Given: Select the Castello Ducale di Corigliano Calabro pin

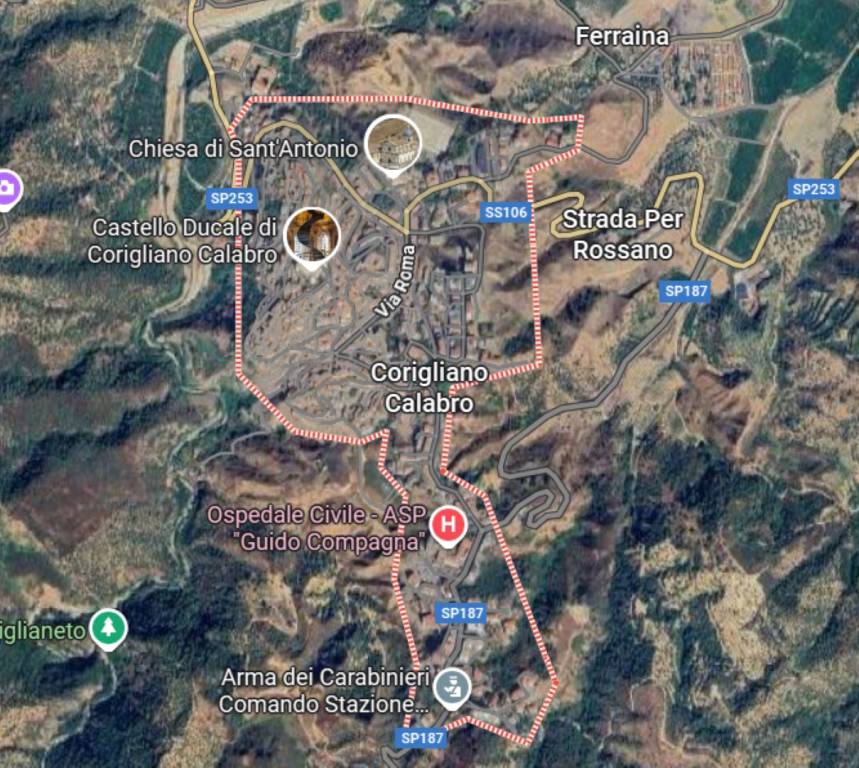Looking at the screenshot, I should point(312,235).
